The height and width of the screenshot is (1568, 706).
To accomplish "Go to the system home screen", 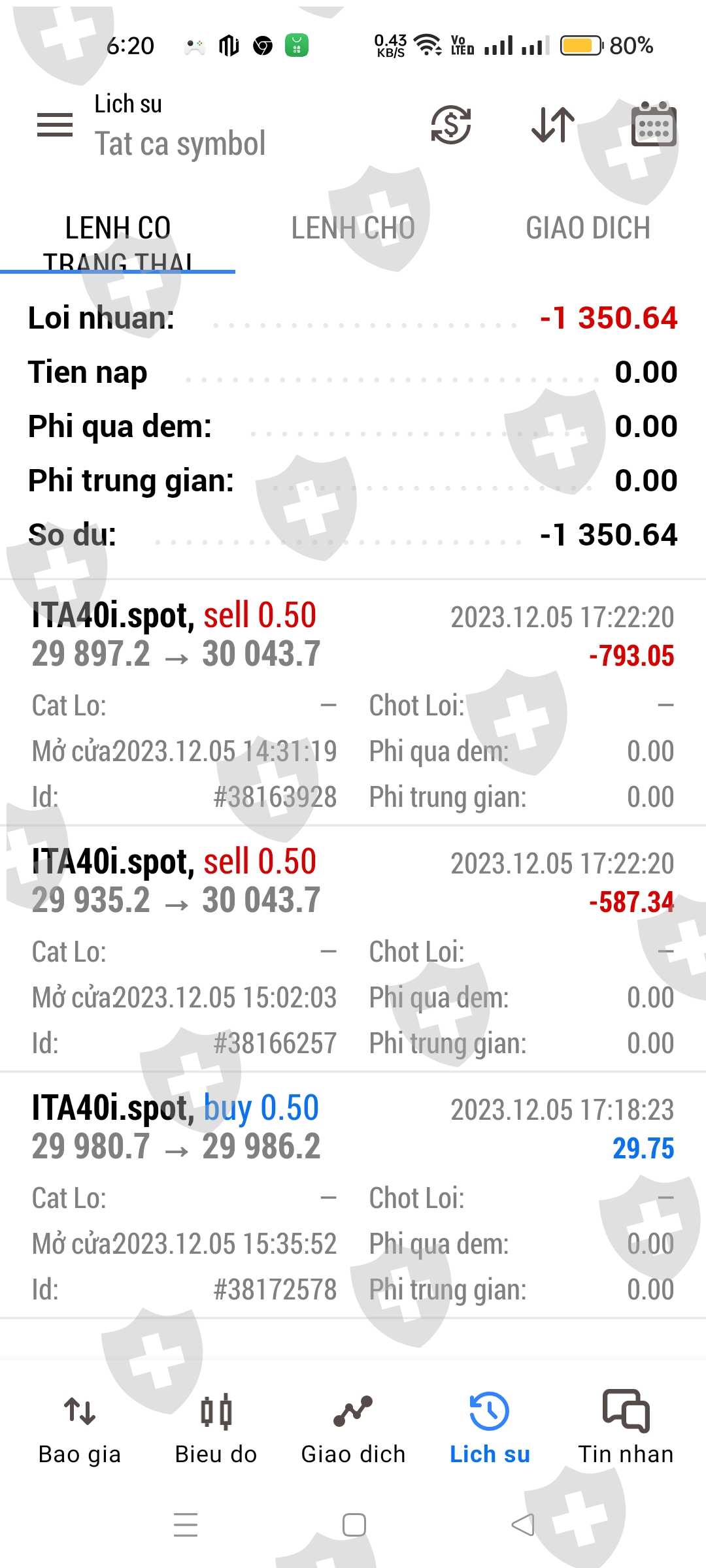I will (x=354, y=1525).
